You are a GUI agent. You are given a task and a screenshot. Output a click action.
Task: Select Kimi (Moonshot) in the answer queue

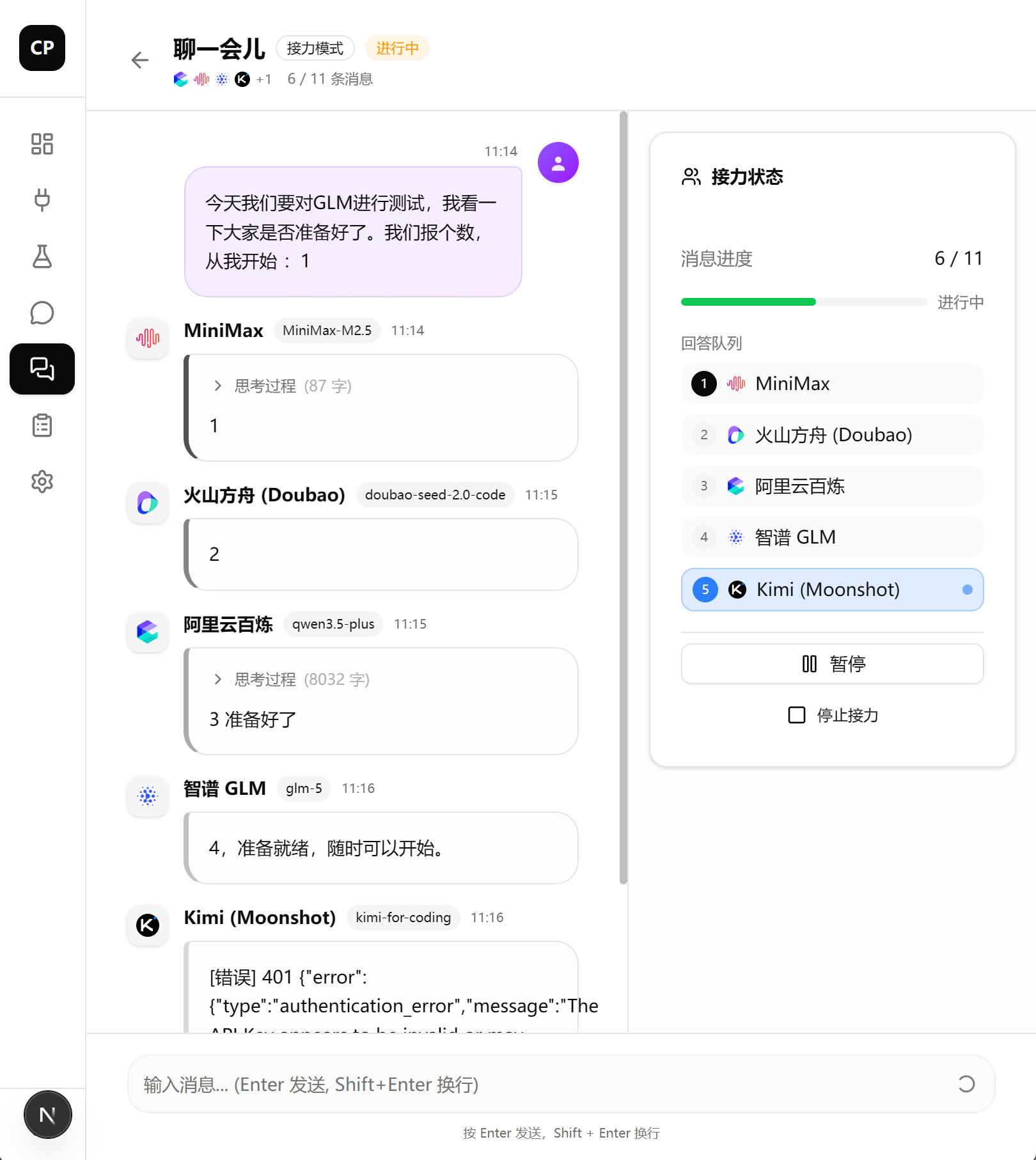[832, 590]
